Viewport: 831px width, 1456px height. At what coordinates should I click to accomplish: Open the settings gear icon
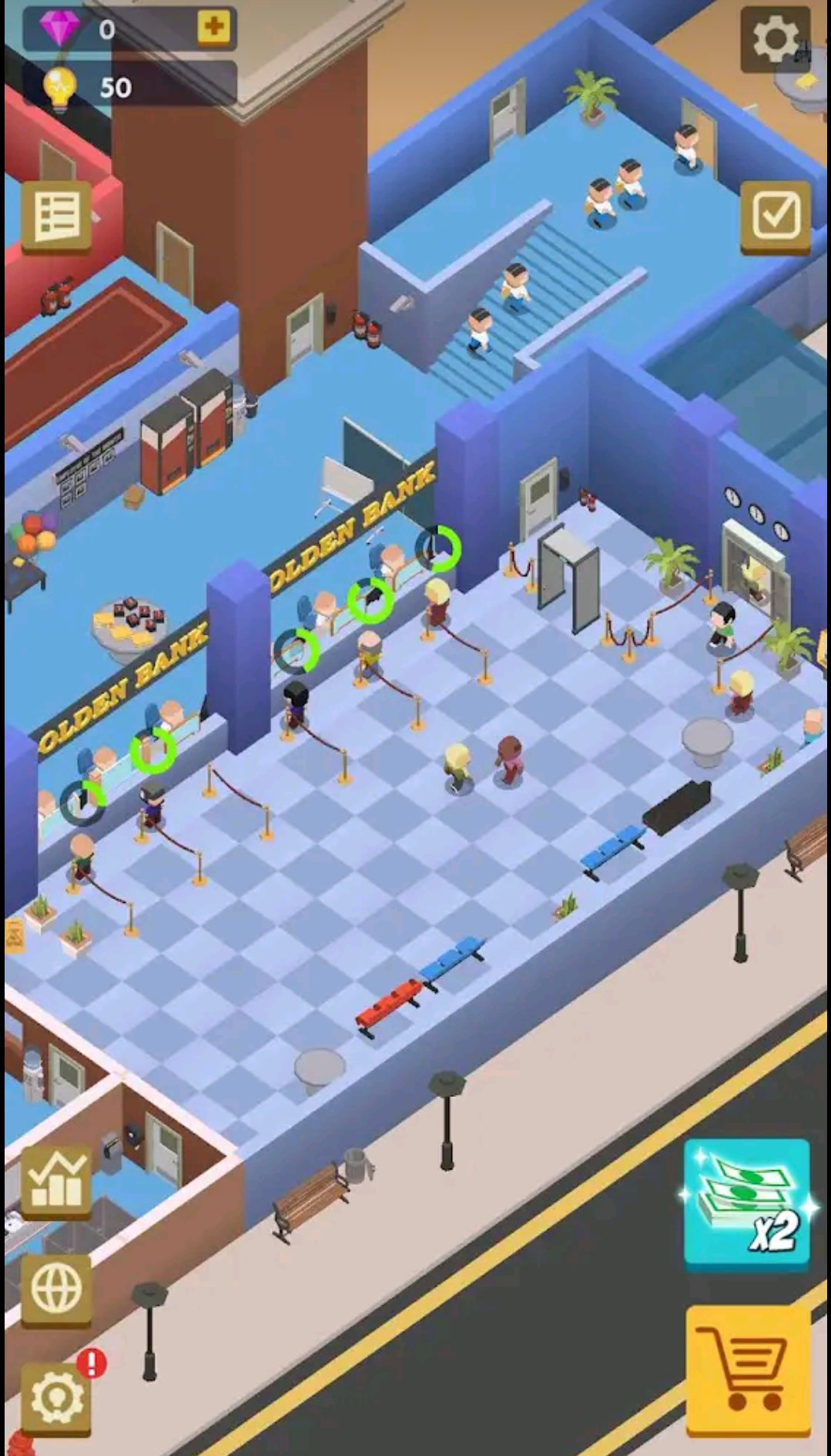775,39
